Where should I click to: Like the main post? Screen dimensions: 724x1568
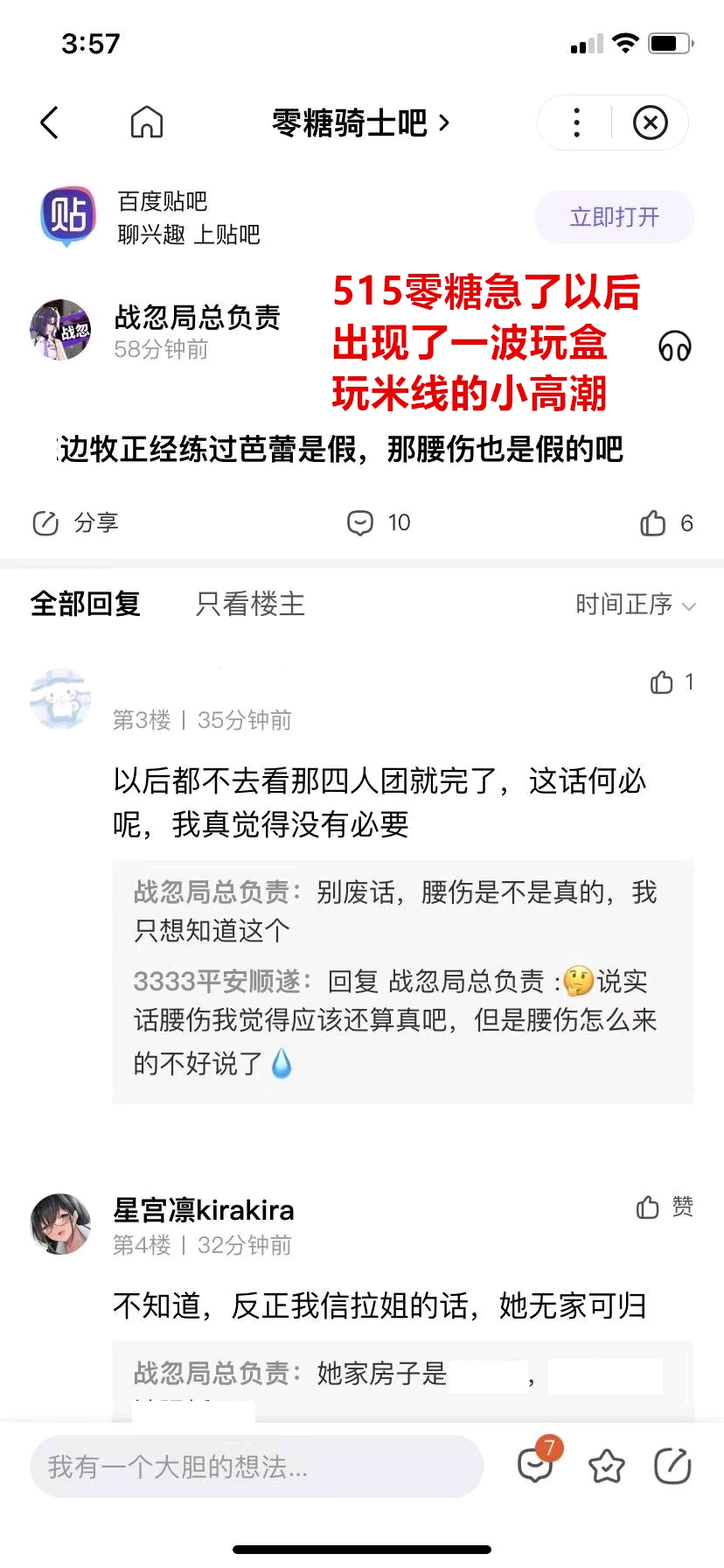(665, 523)
